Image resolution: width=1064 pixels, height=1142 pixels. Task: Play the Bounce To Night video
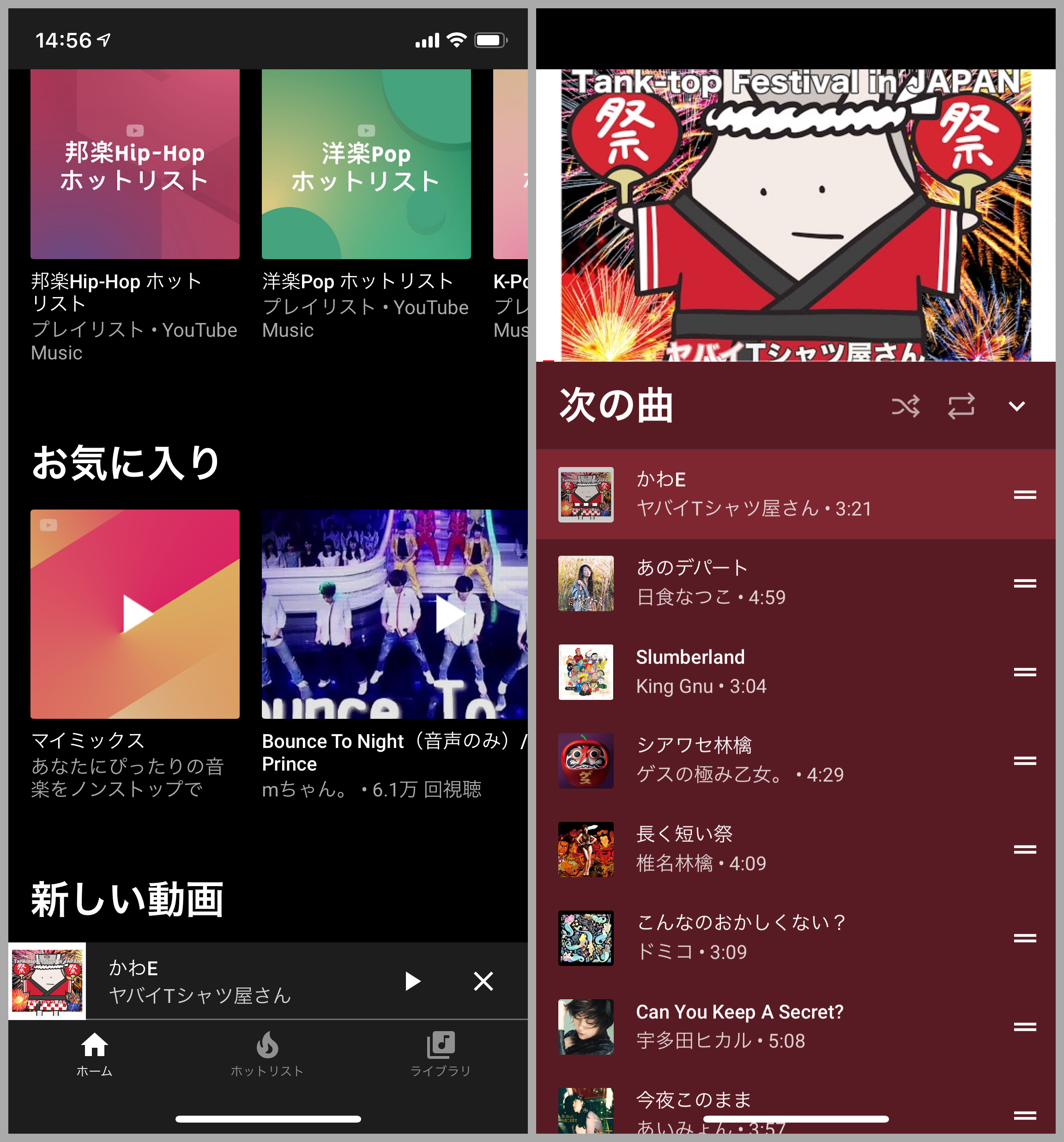click(x=394, y=614)
